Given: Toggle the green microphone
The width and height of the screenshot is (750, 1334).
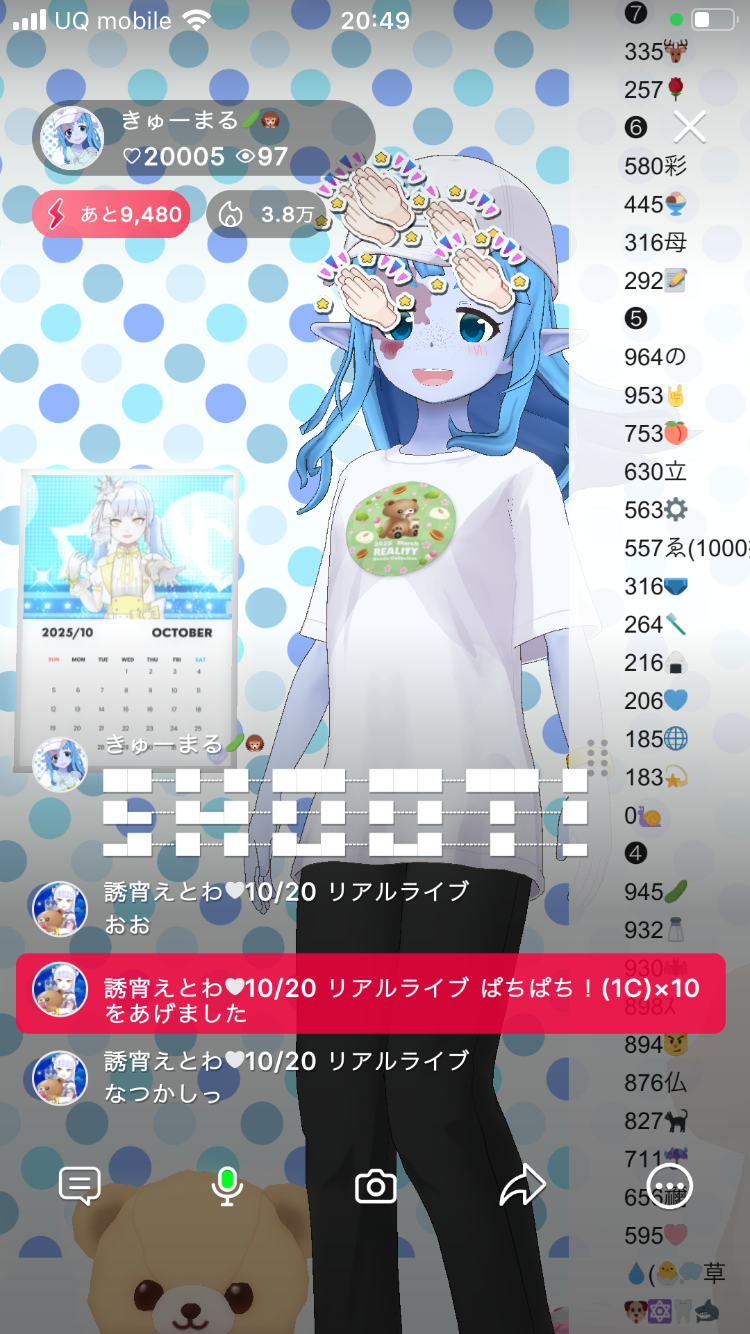Looking at the screenshot, I should click(227, 1186).
